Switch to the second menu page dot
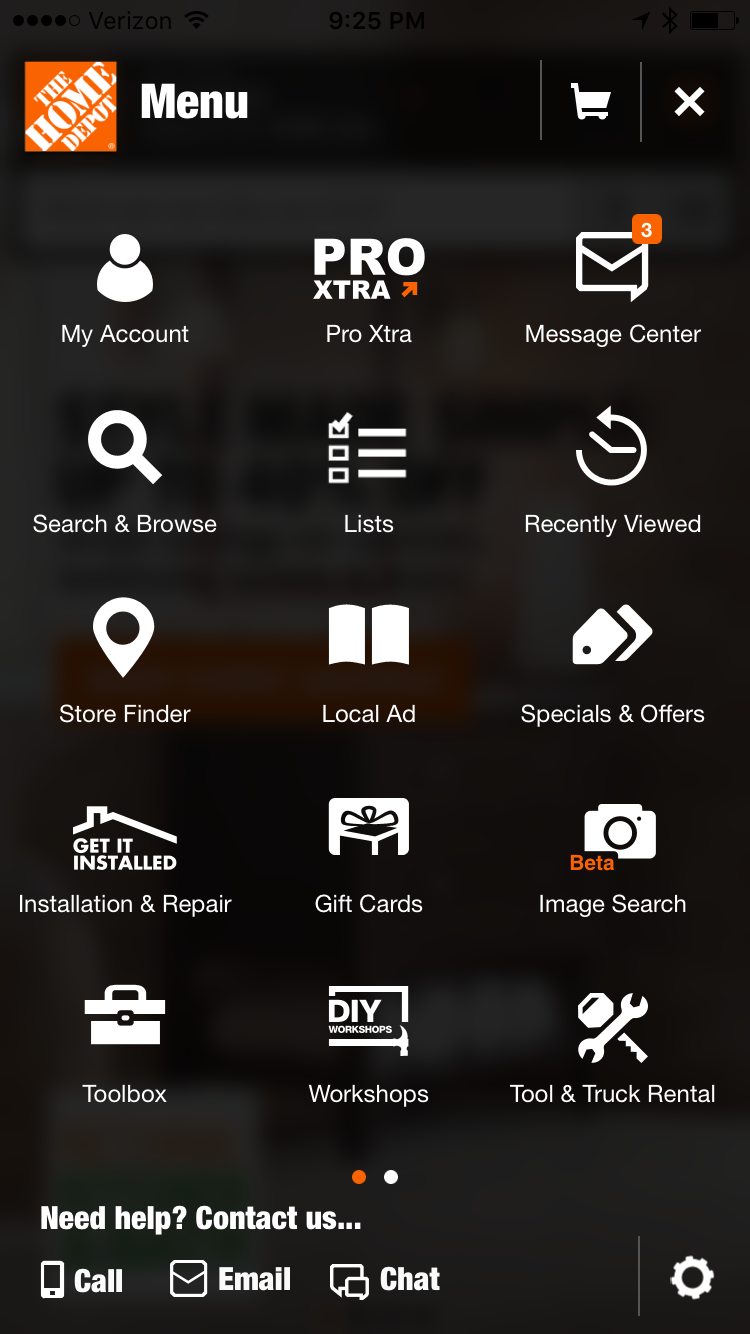 pos(391,1177)
